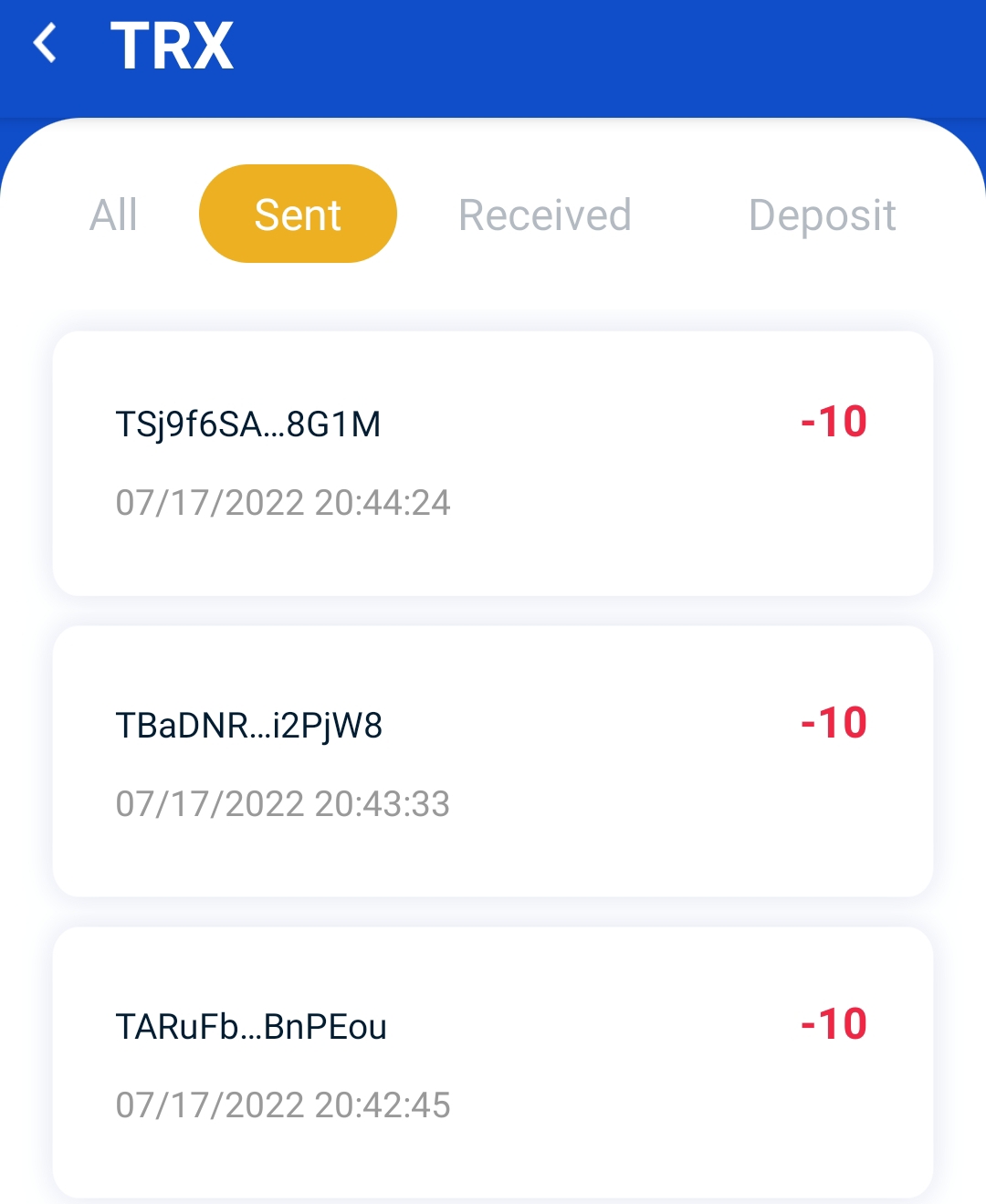986x1204 pixels.
Task: View transaction to TBaDNR...i2PjW8
Action: [493, 761]
